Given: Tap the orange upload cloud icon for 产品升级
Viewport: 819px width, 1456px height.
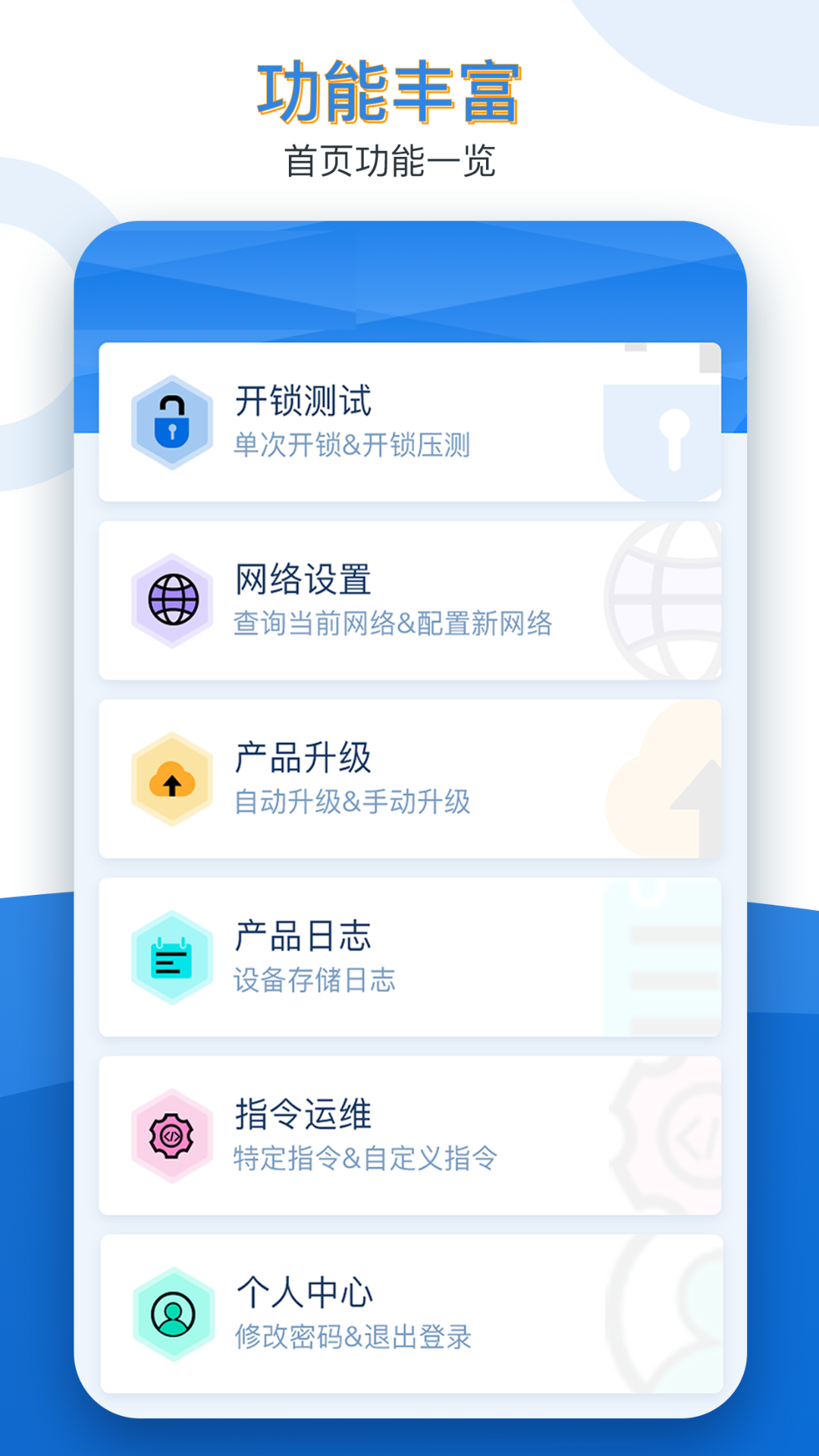Looking at the screenshot, I should (172, 780).
